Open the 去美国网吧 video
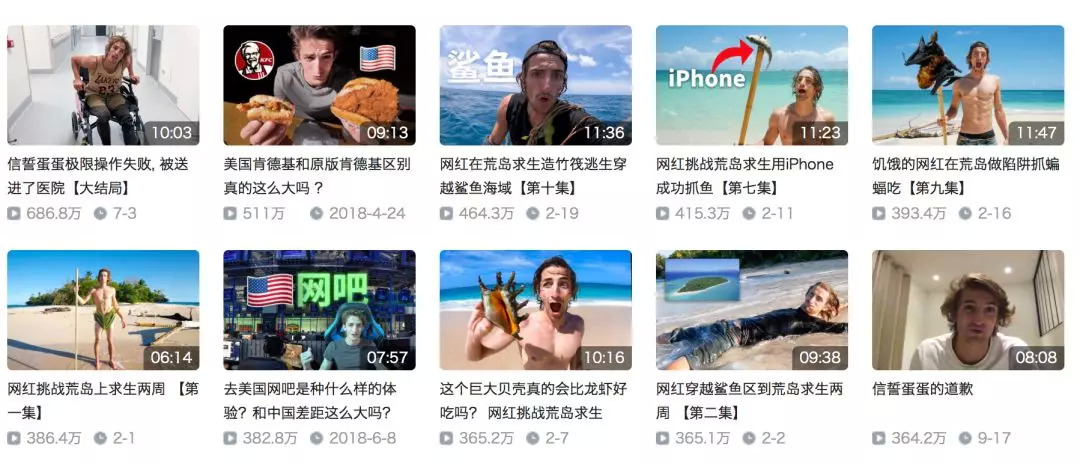1080x464 pixels. pos(319,310)
